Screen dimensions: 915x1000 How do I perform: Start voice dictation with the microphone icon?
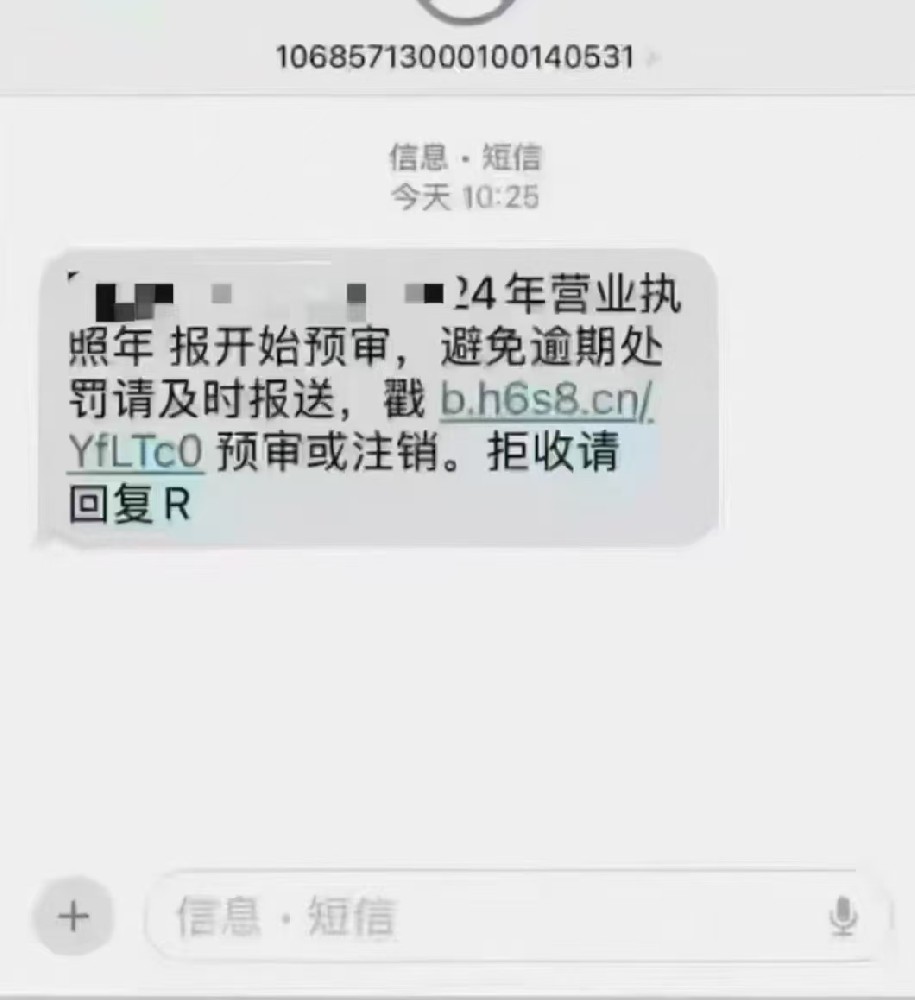pos(844,917)
